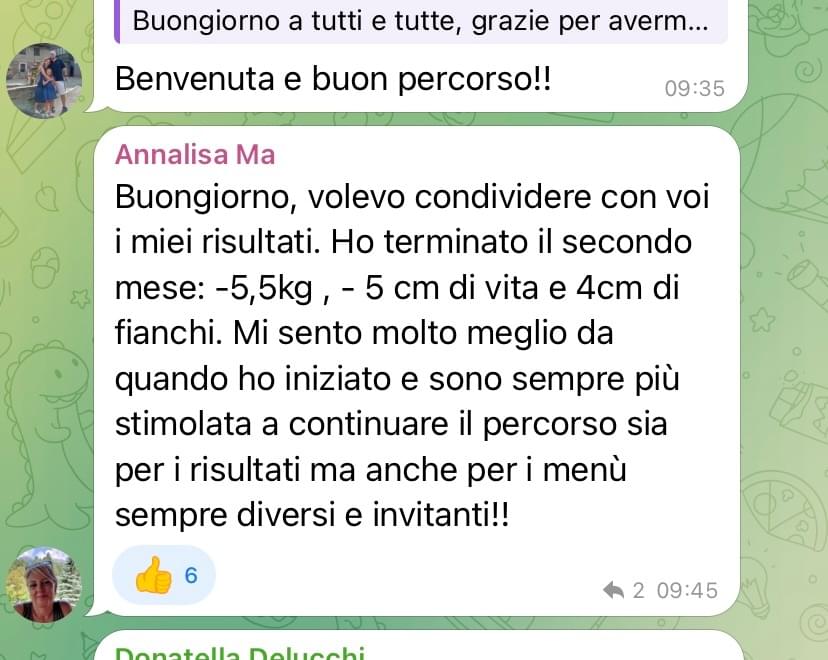
Task: Add thumbs-up reaction on Annalisa's message
Action: click(163, 576)
